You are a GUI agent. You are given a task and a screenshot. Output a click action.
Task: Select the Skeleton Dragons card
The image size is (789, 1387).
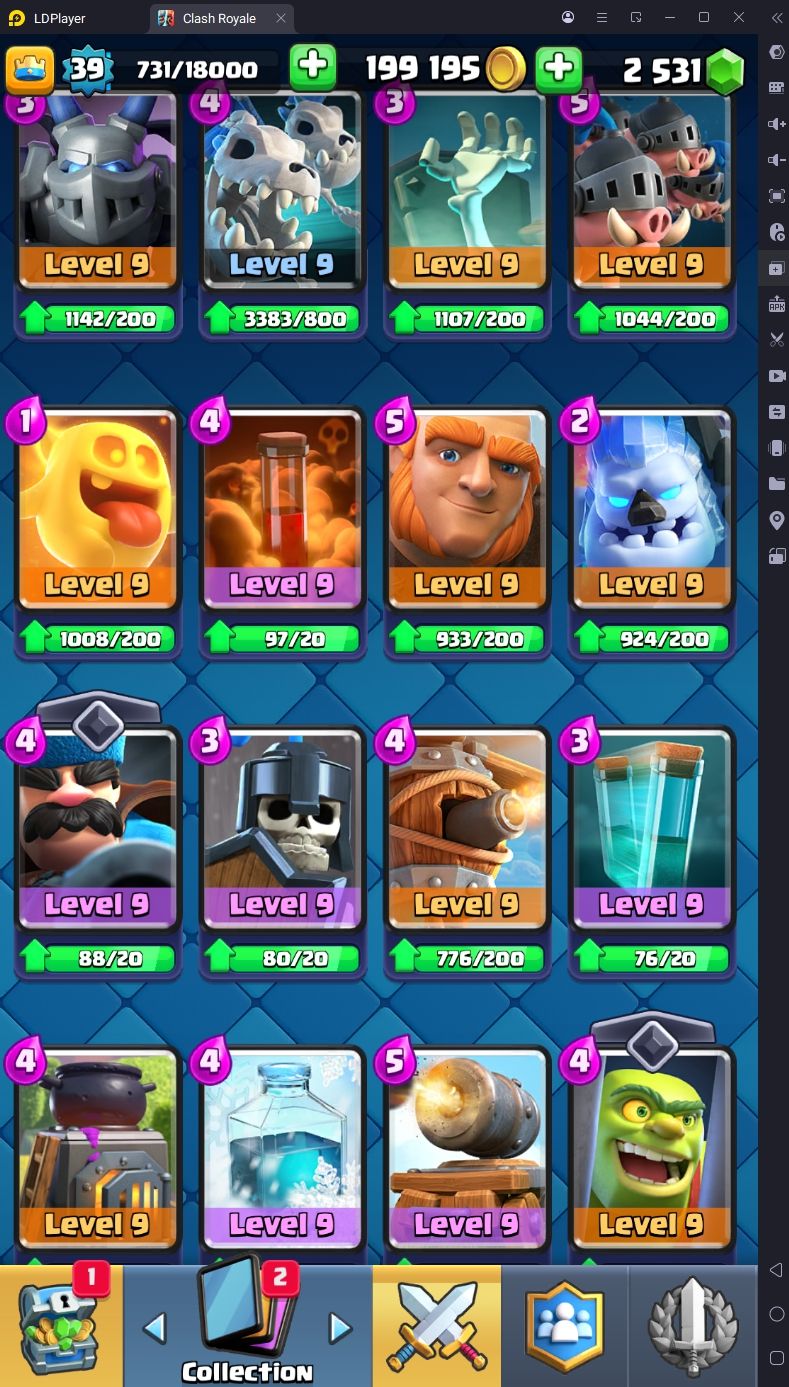point(282,190)
